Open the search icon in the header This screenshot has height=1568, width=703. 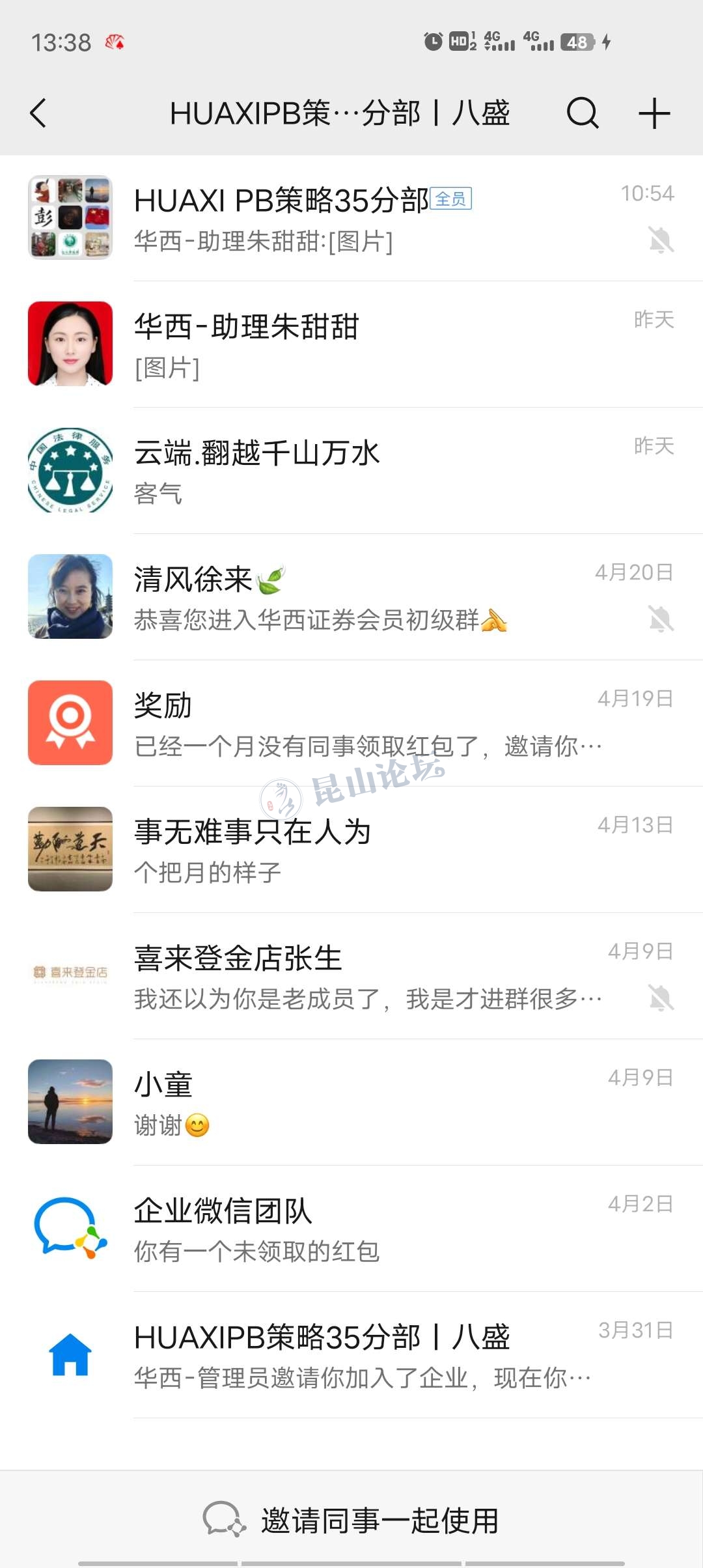click(x=582, y=113)
